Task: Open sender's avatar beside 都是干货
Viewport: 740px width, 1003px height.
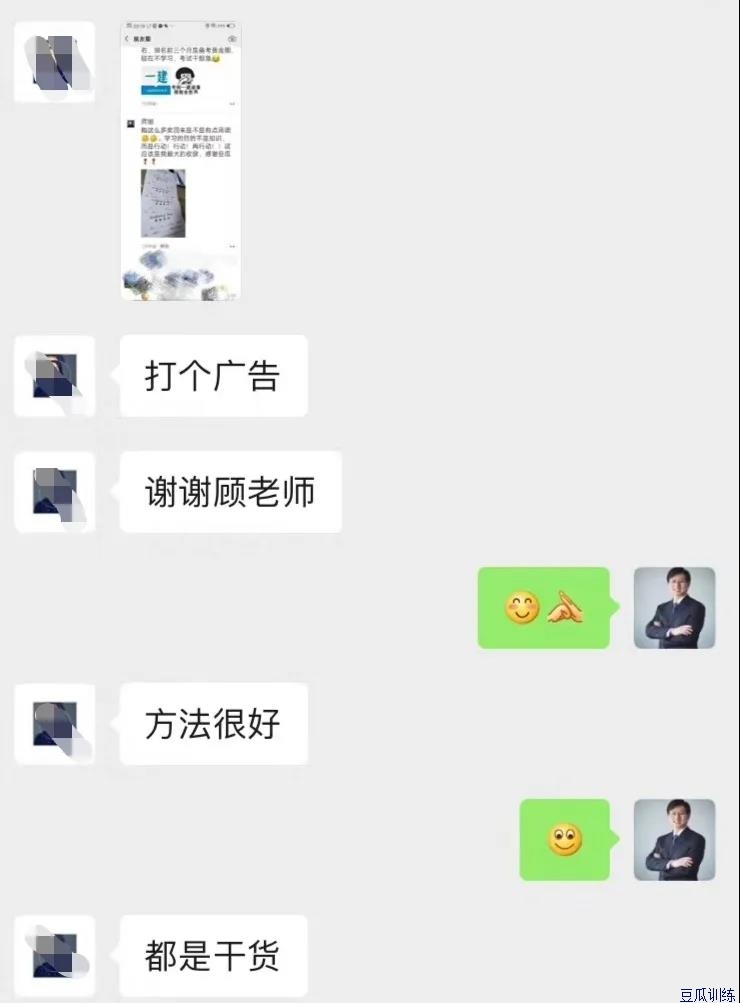Action: [x=55, y=955]
